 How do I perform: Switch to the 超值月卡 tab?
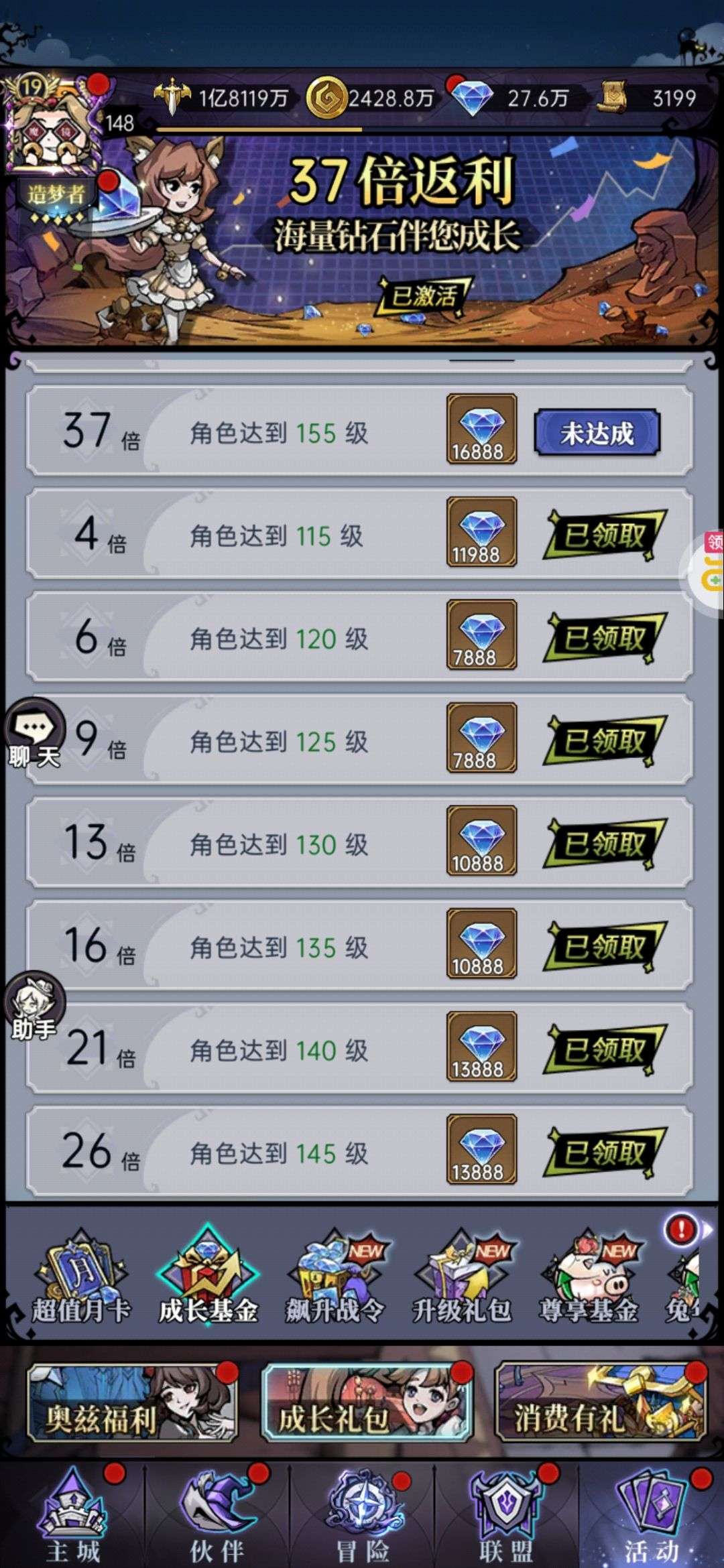[81, 1277]
